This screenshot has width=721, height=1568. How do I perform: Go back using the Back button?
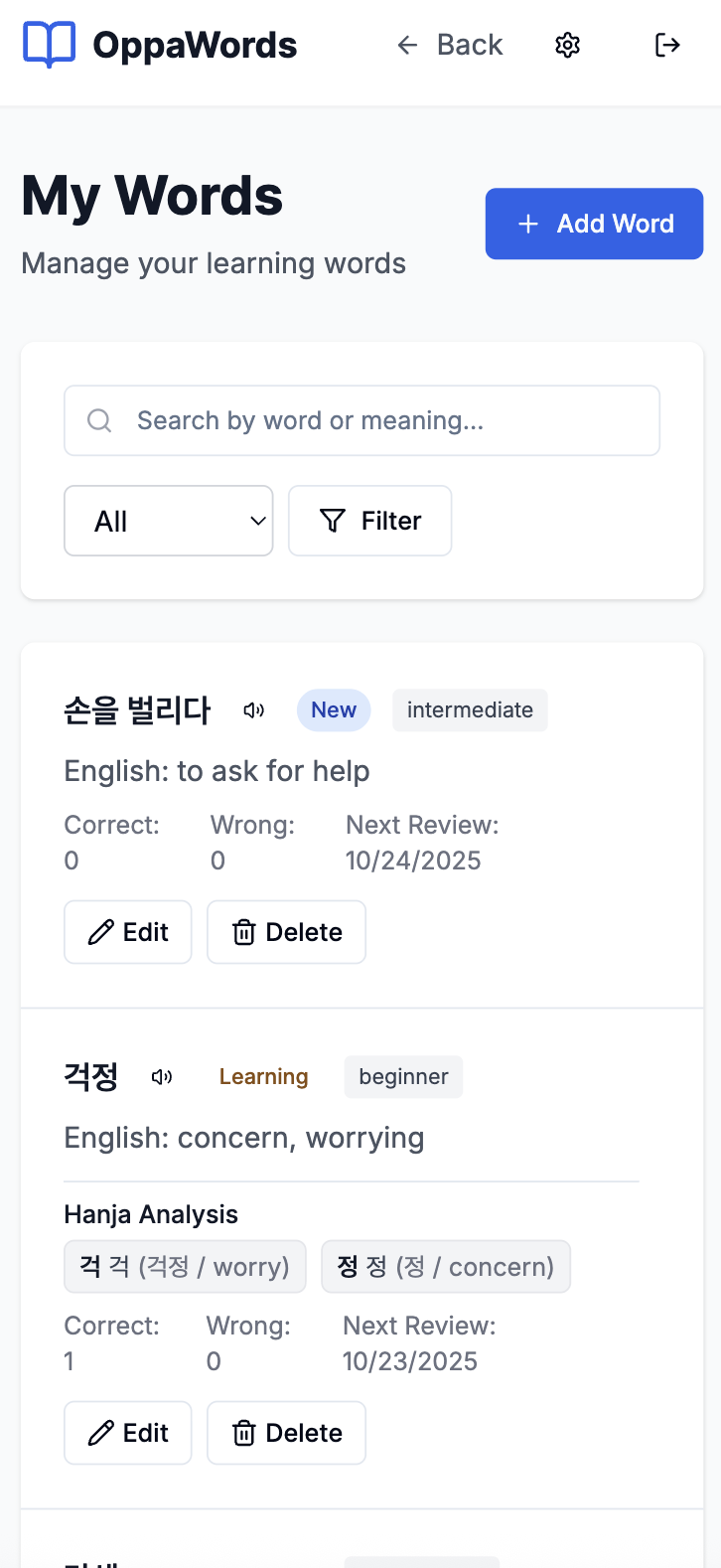(450, 45)
